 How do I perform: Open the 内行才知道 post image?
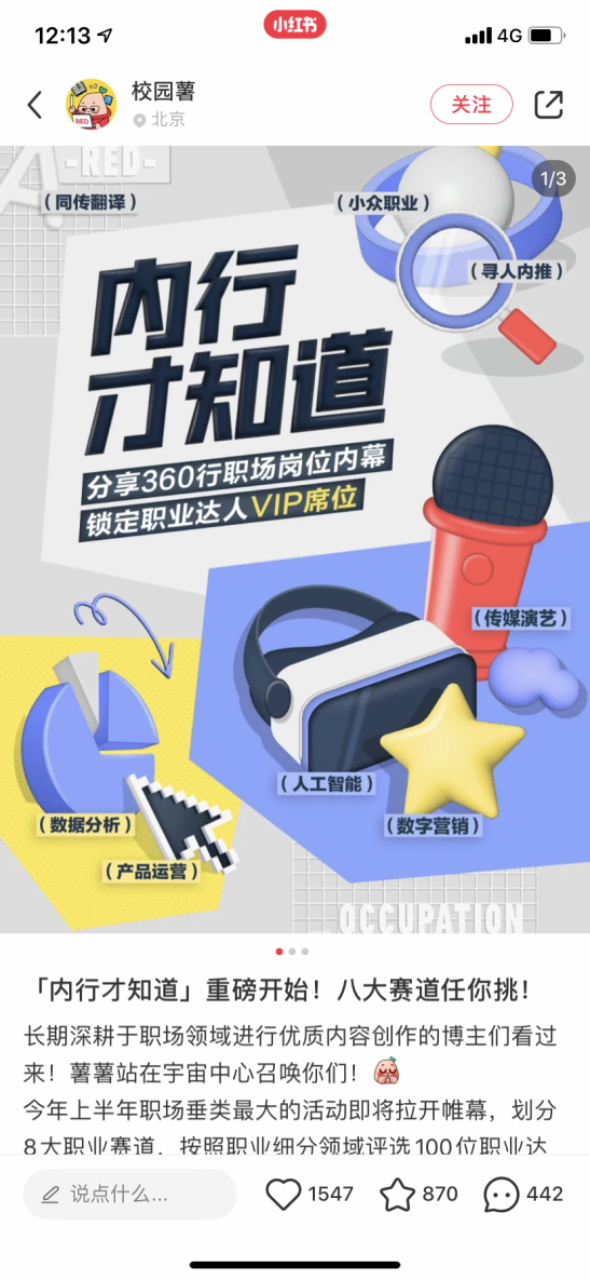coord(295,539)
